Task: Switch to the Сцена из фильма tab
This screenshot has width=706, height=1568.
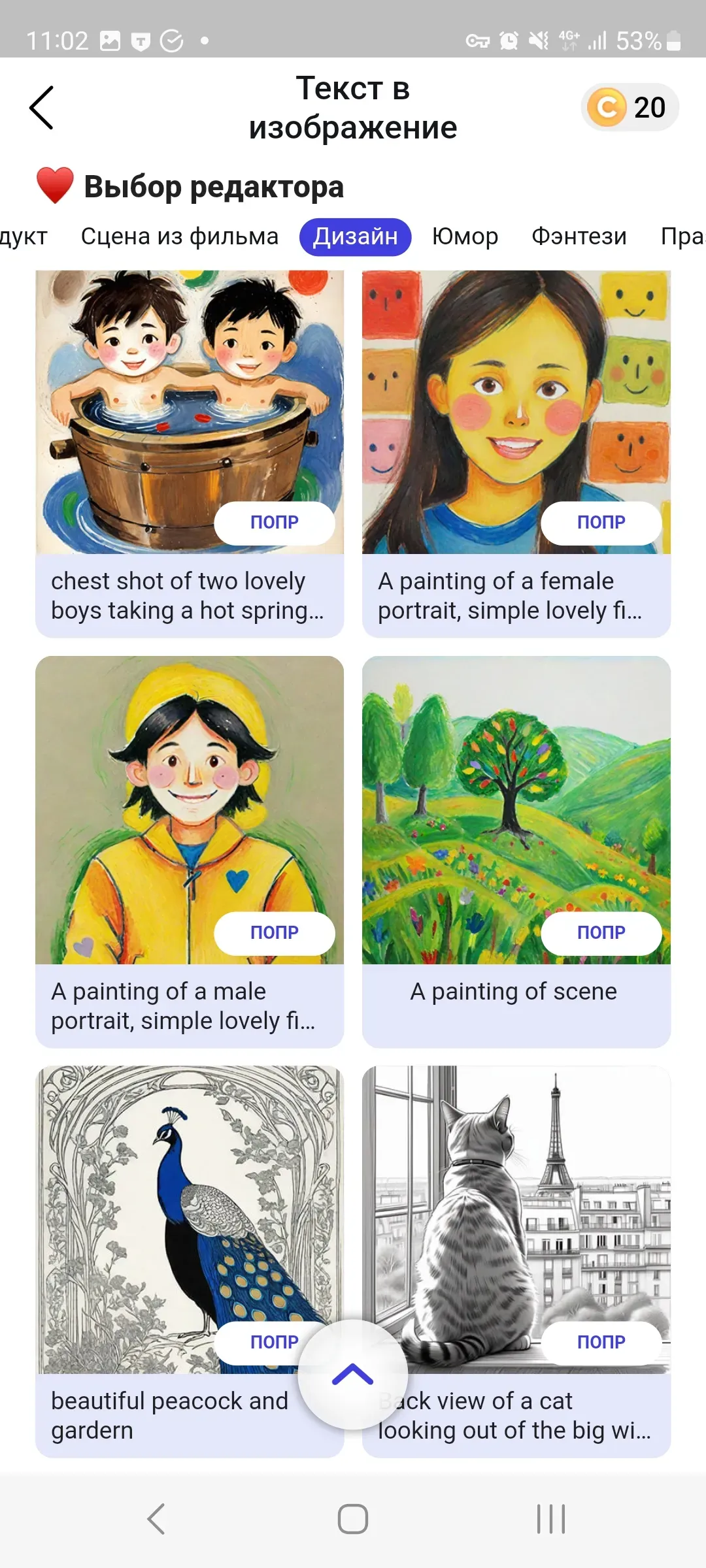Action: [179, 237]
